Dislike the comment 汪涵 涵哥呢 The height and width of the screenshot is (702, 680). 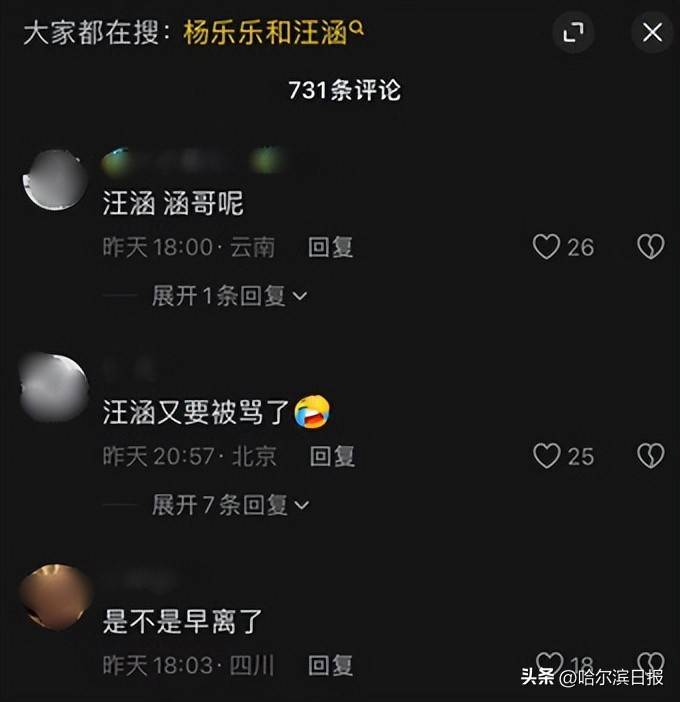651,247
